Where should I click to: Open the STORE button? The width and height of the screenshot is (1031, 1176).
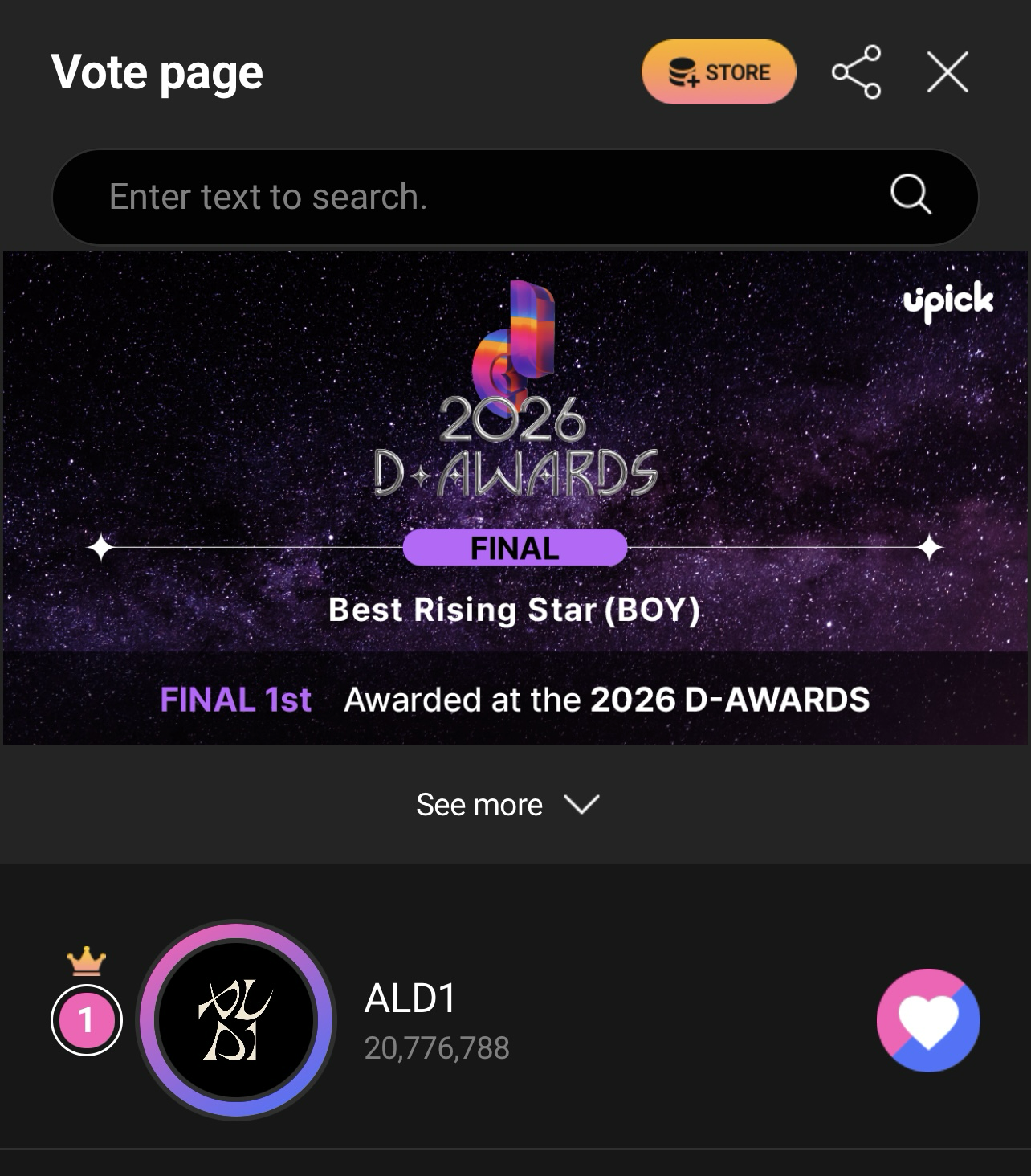(x=719, y=72)
